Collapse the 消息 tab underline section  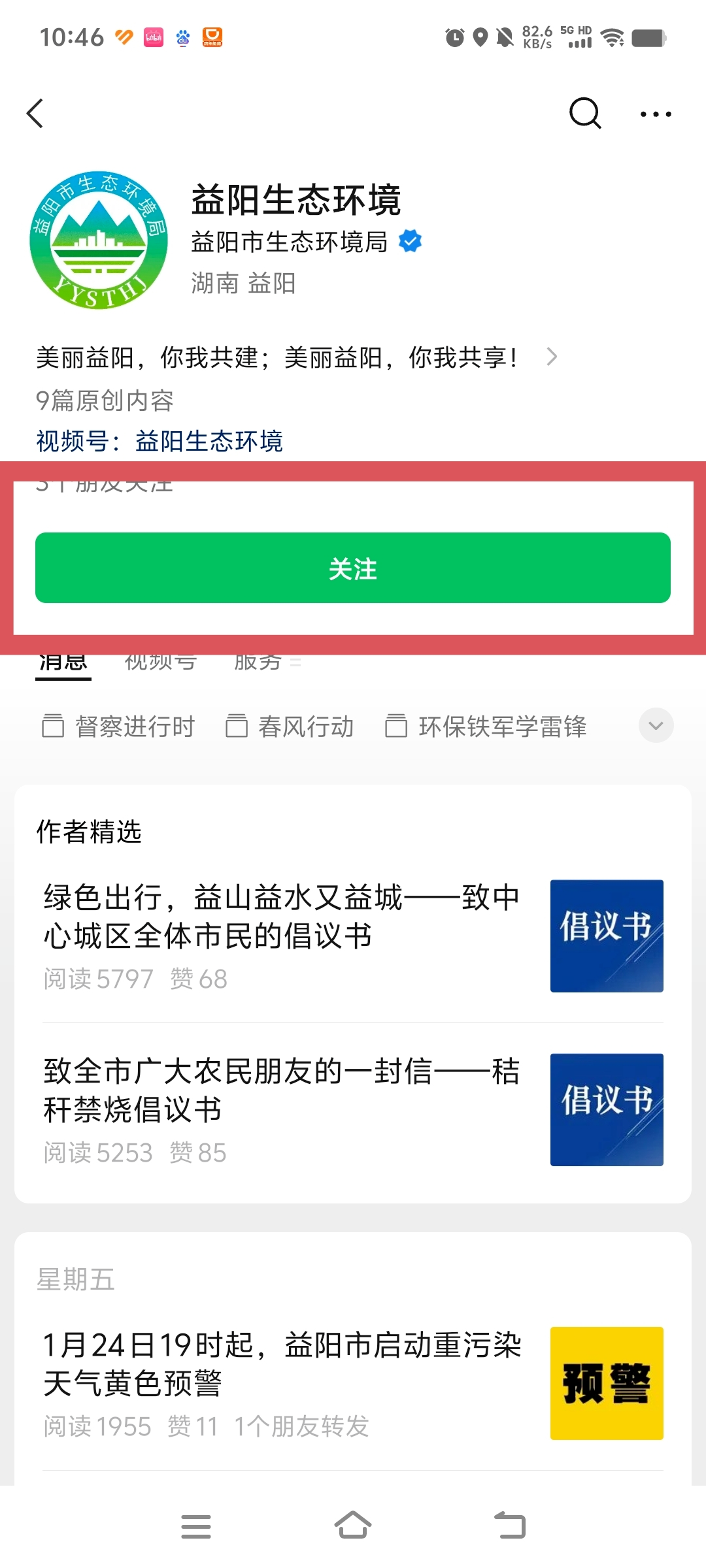pyautogui.click(x=63, y=661)
